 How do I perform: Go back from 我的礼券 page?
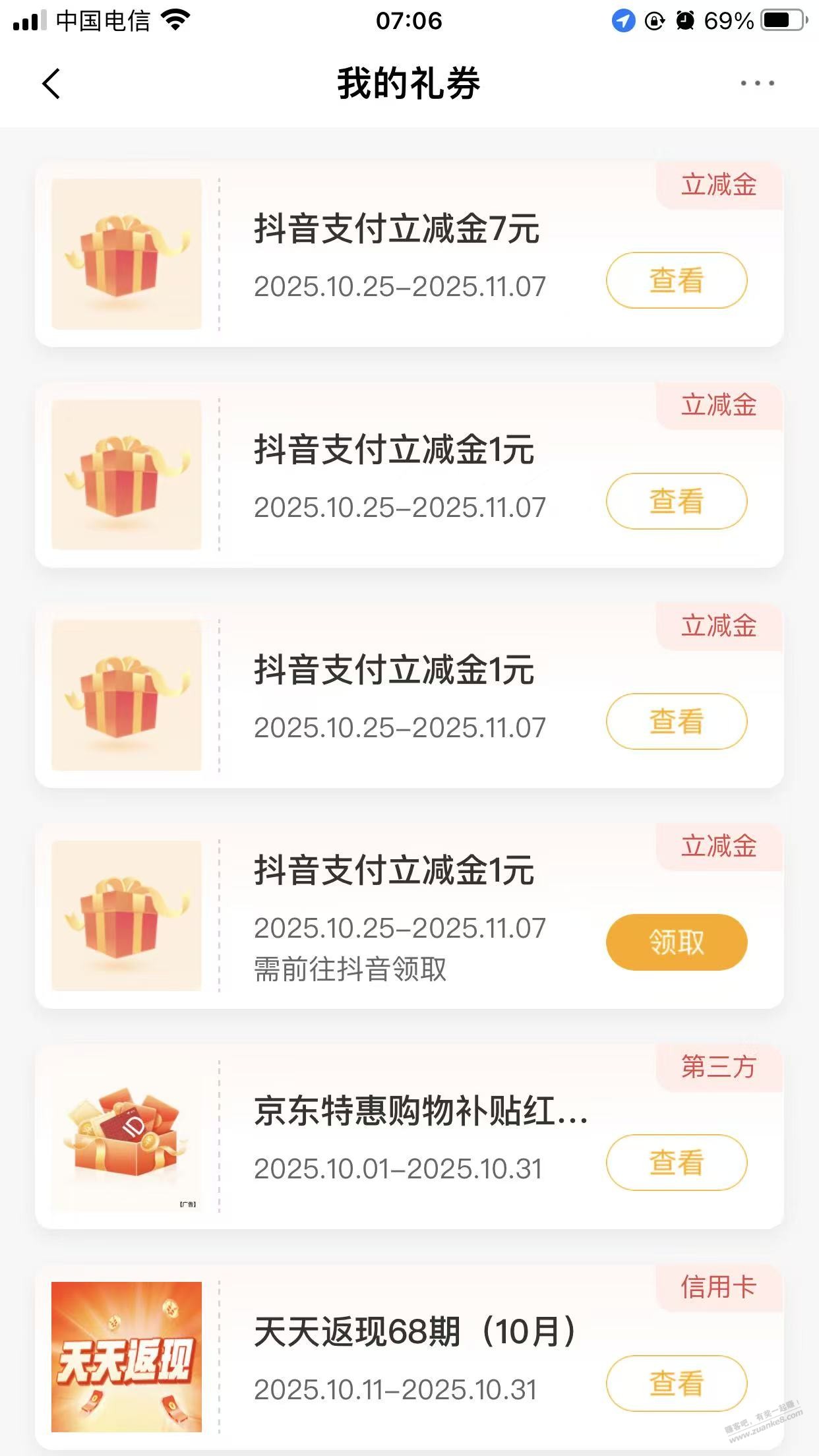(51, 84)
